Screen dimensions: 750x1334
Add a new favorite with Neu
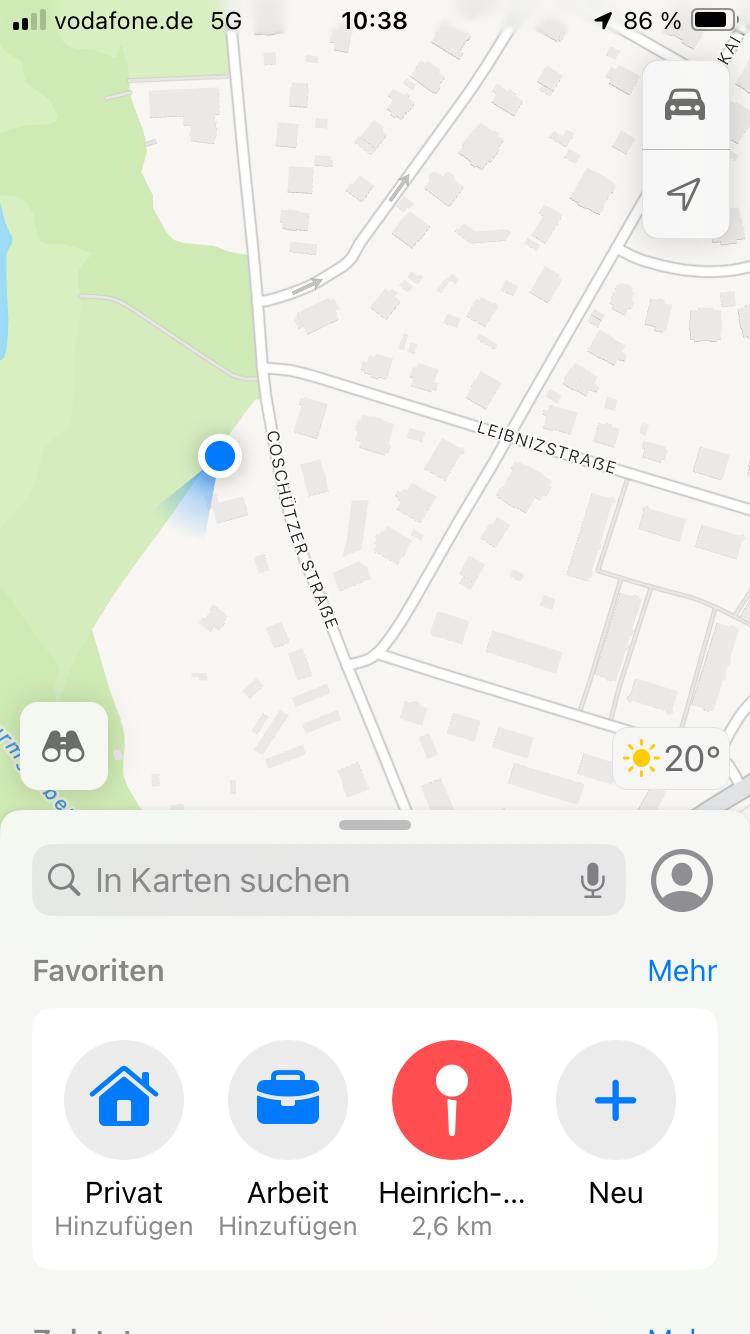pyautogui.click(x=616, y=1124)
